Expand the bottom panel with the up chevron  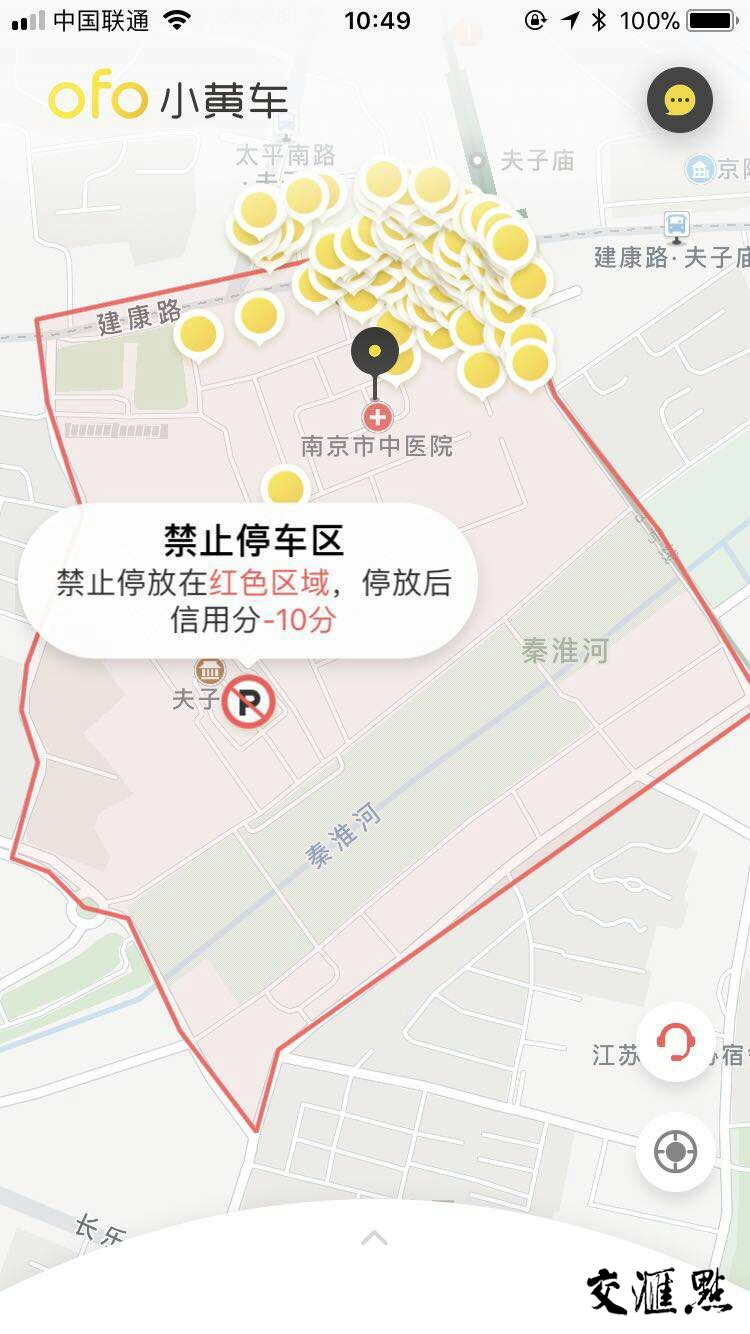point(374,1238)
